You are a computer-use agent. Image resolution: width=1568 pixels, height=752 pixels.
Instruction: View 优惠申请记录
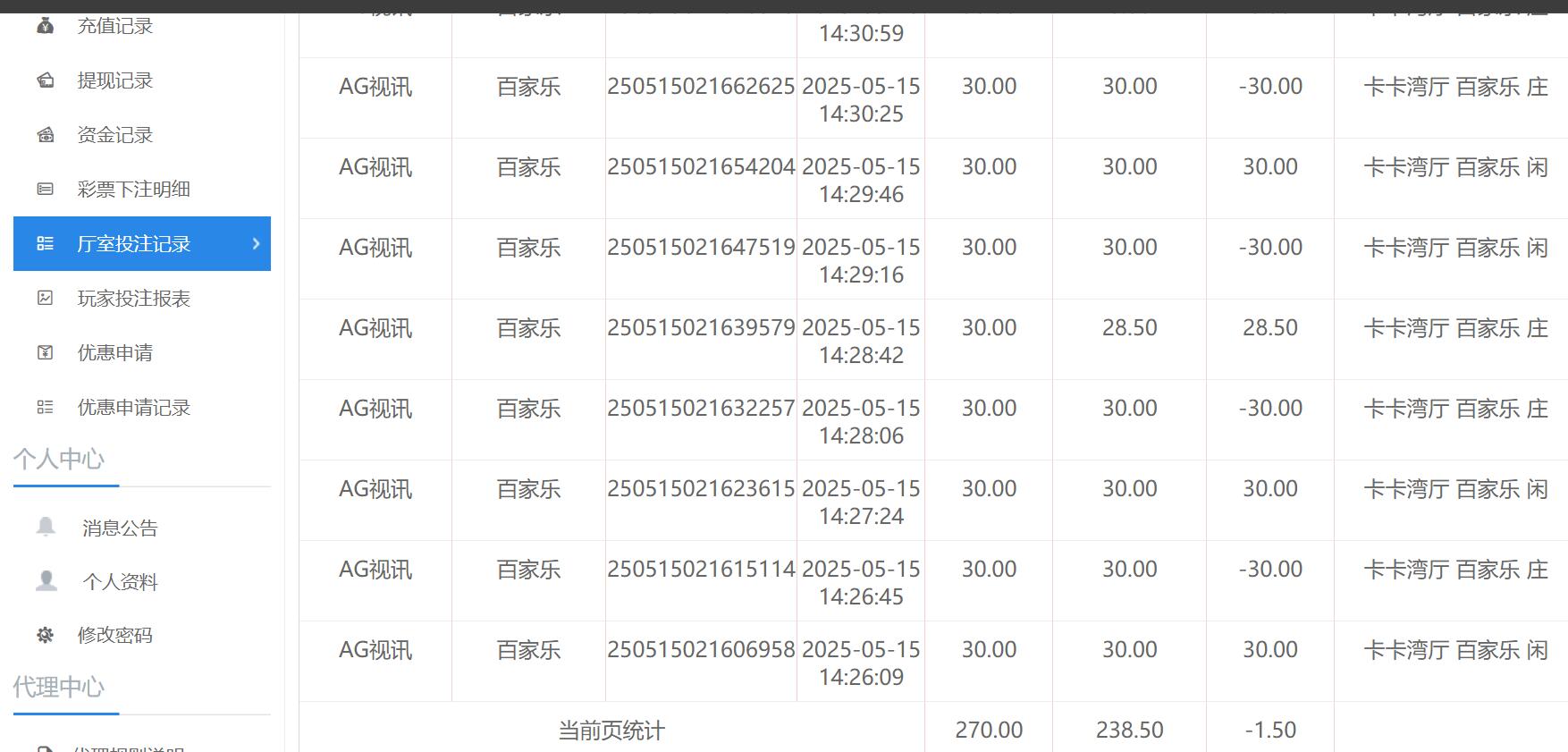tap(133, 408)
